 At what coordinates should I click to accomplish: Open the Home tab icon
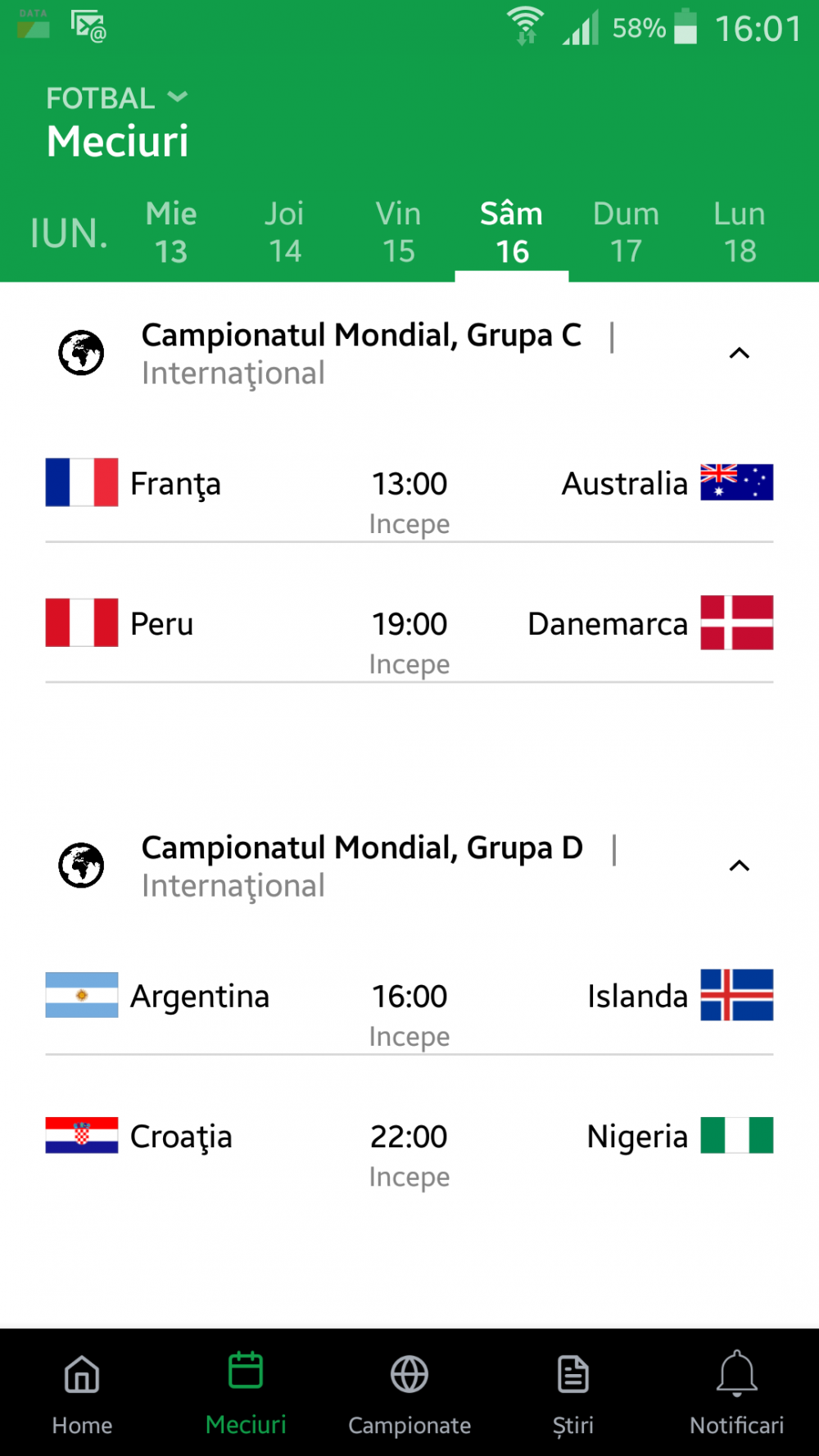(81, 1374)
